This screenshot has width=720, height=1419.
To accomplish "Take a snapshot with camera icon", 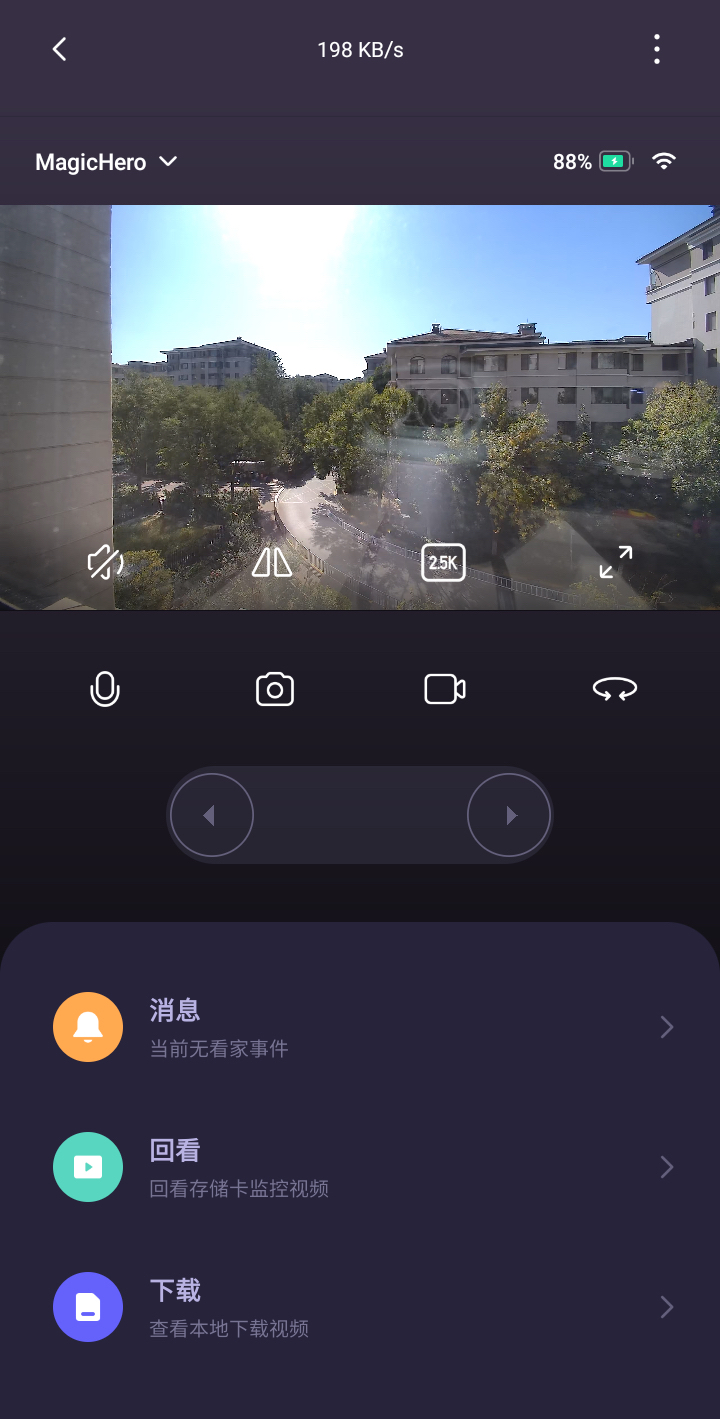I will (x=275, y=689).
